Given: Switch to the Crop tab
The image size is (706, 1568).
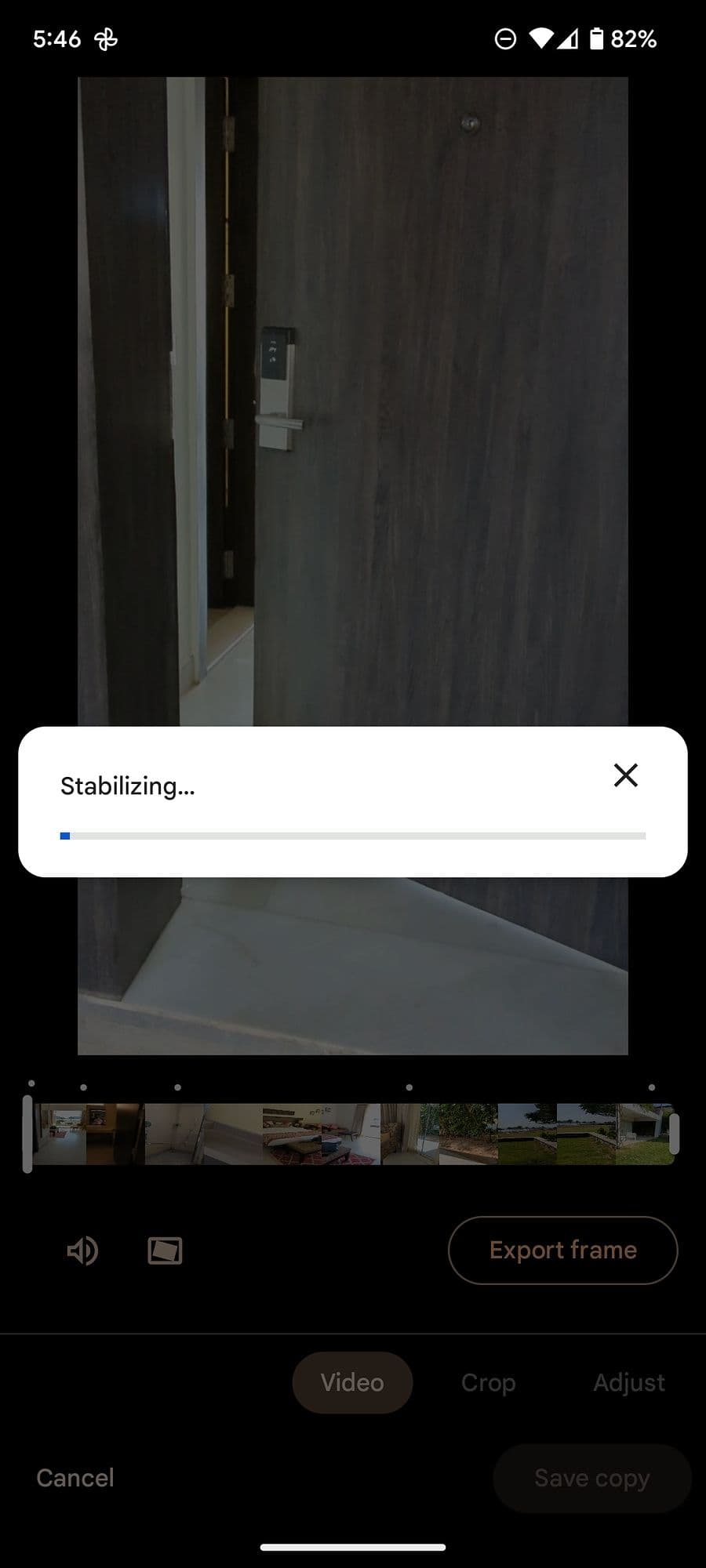Looking at the screenshot, I should tap(488, 1382).
